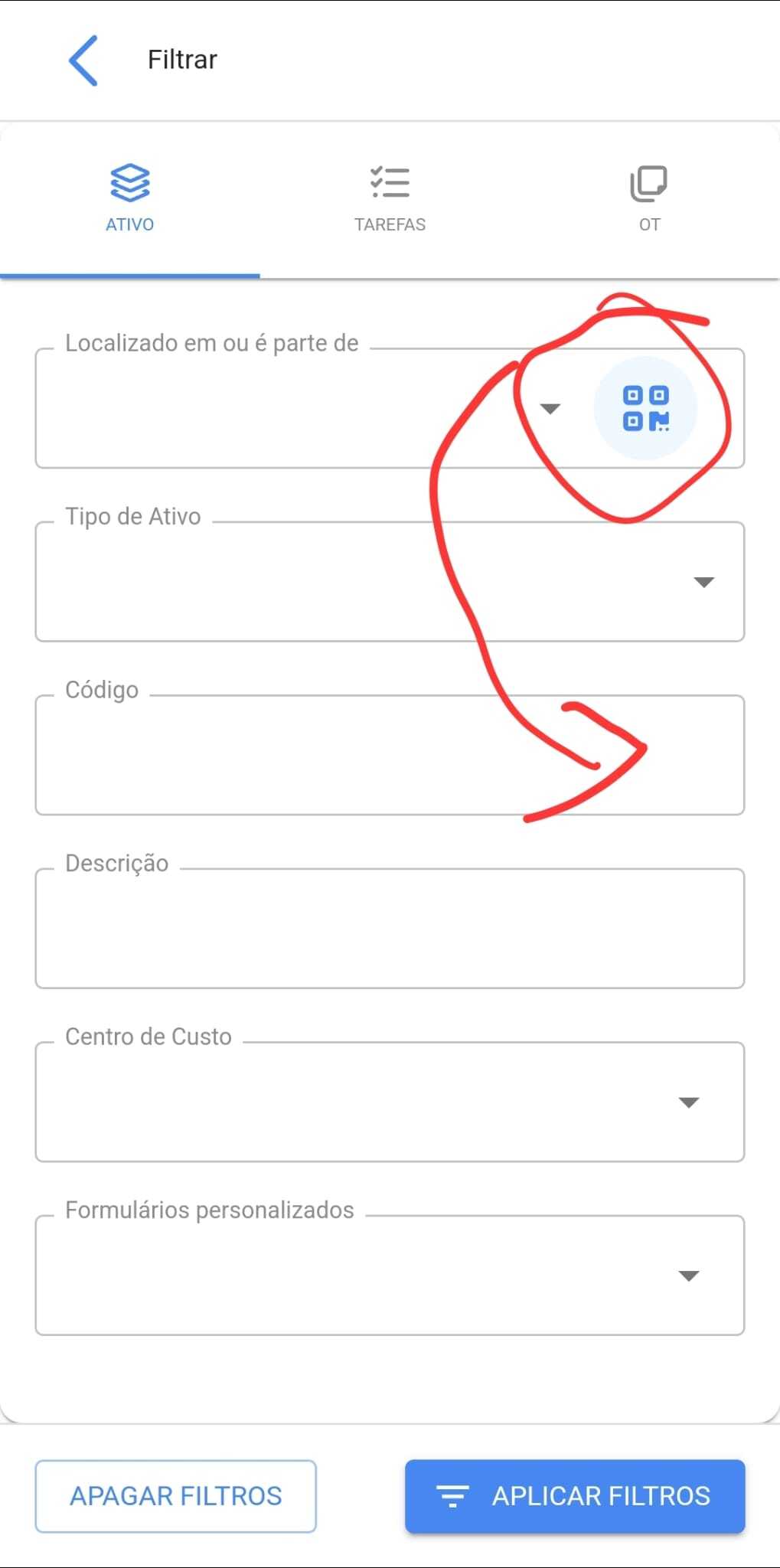This screenshot has height=1568, width=780.
Task: Expand the Centro de Custo dropdown
Action: click(x=689, y=1102)
